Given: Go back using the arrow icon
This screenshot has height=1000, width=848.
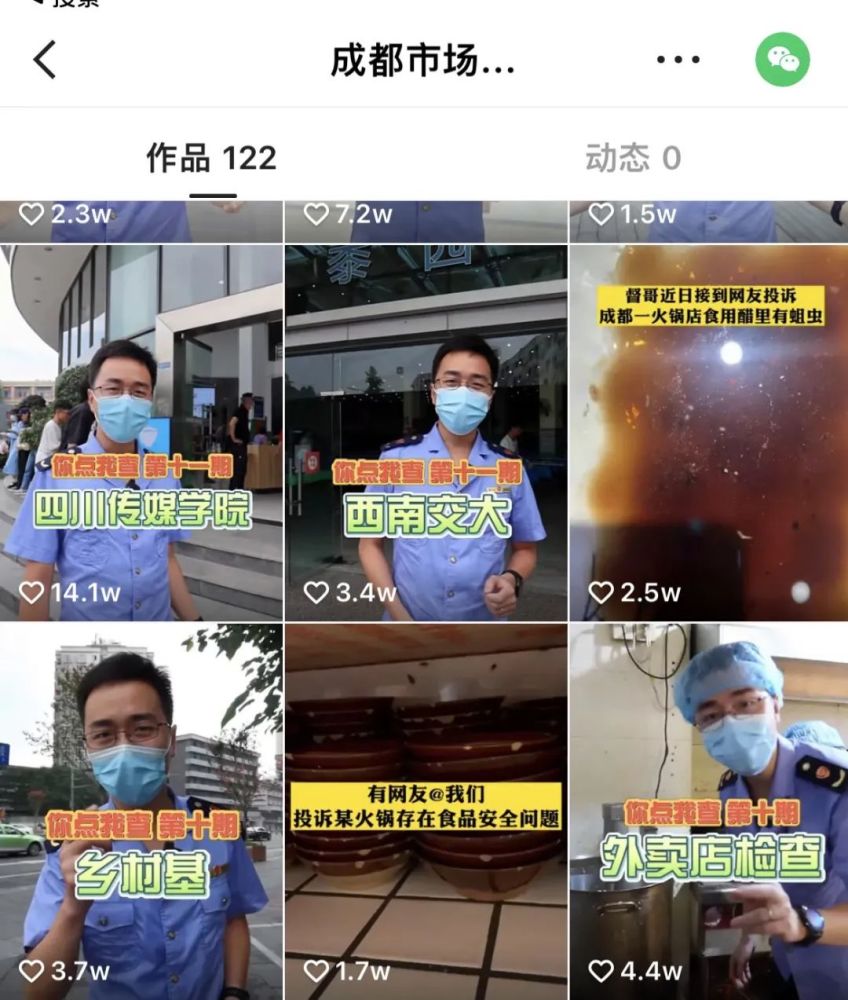Looking at the screenshot, I should (x=45, y=60).
